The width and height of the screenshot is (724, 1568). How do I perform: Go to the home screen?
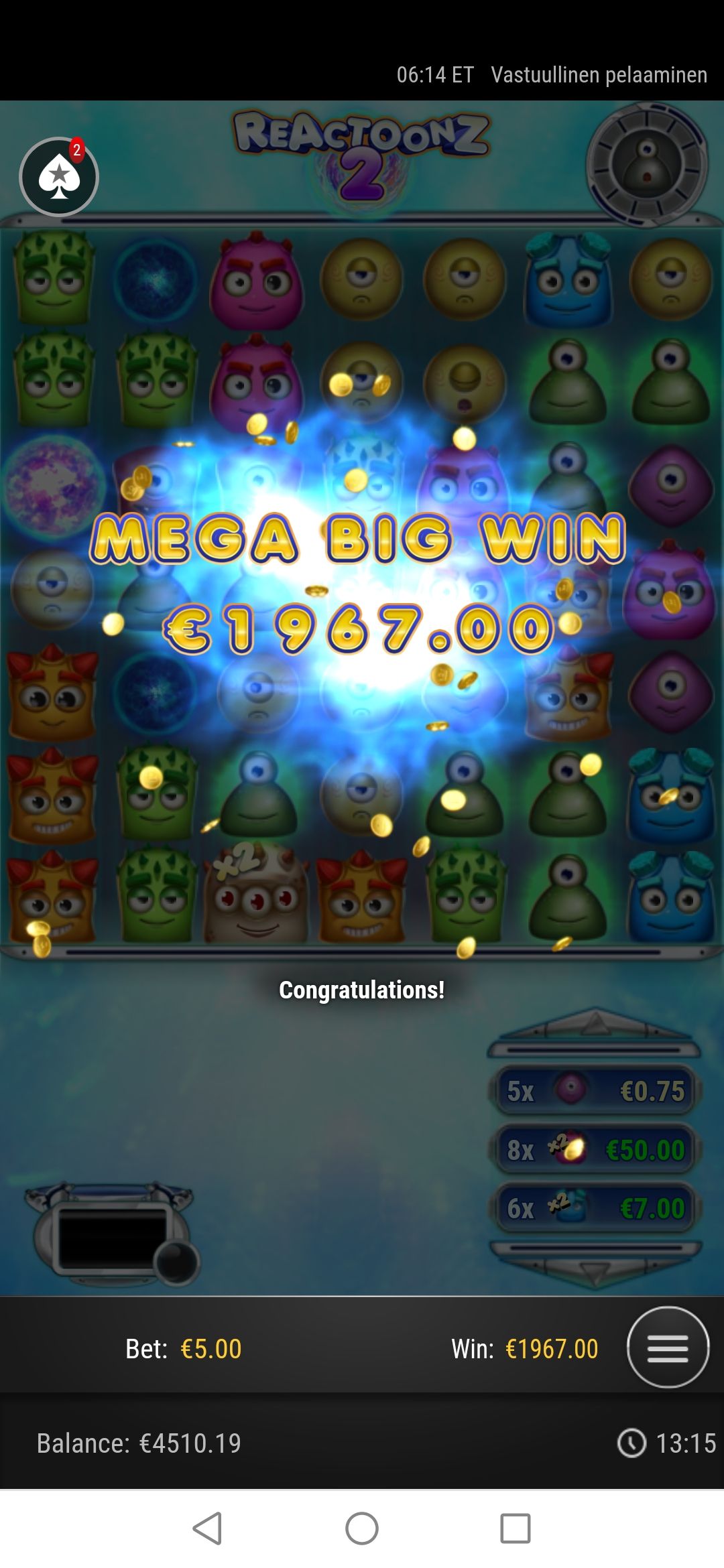pos(362,1528)
